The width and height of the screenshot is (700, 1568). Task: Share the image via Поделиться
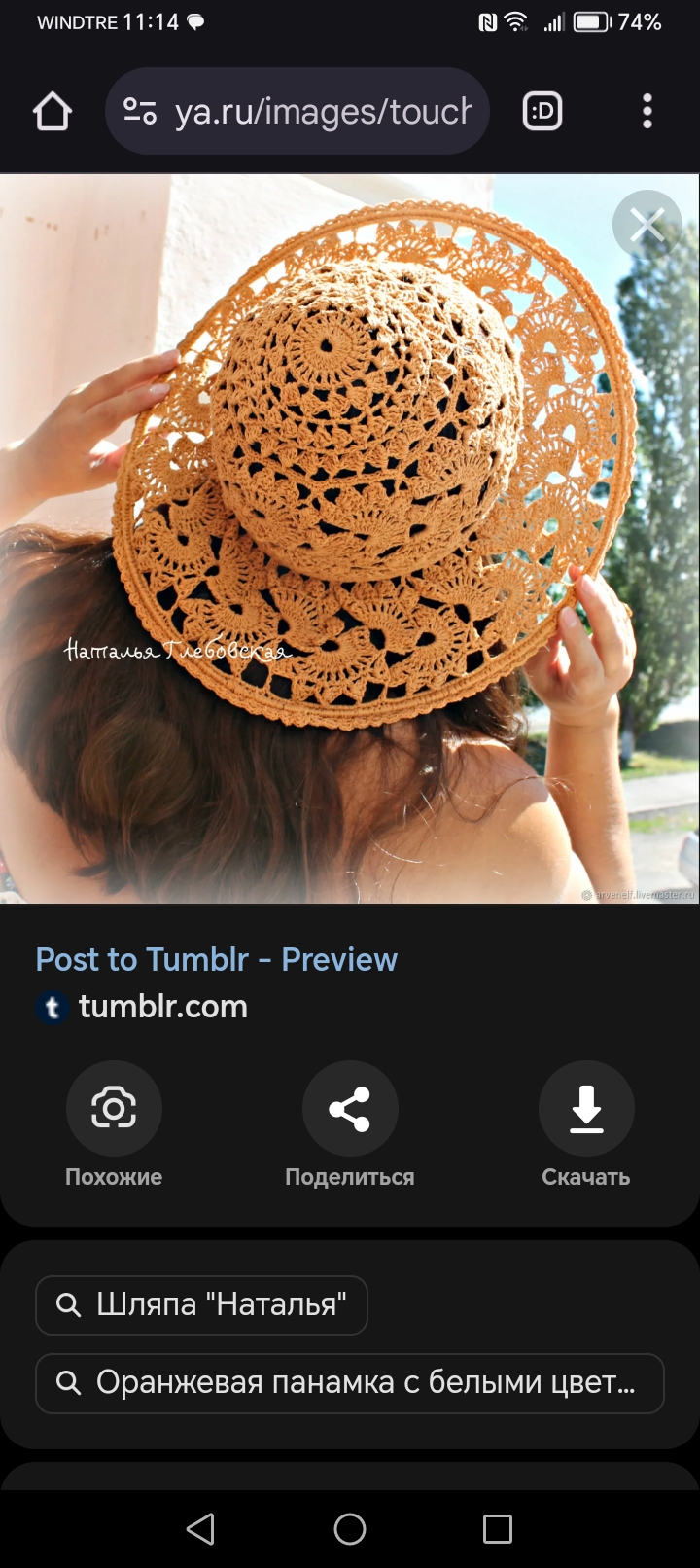click(x=350, y=1109)
